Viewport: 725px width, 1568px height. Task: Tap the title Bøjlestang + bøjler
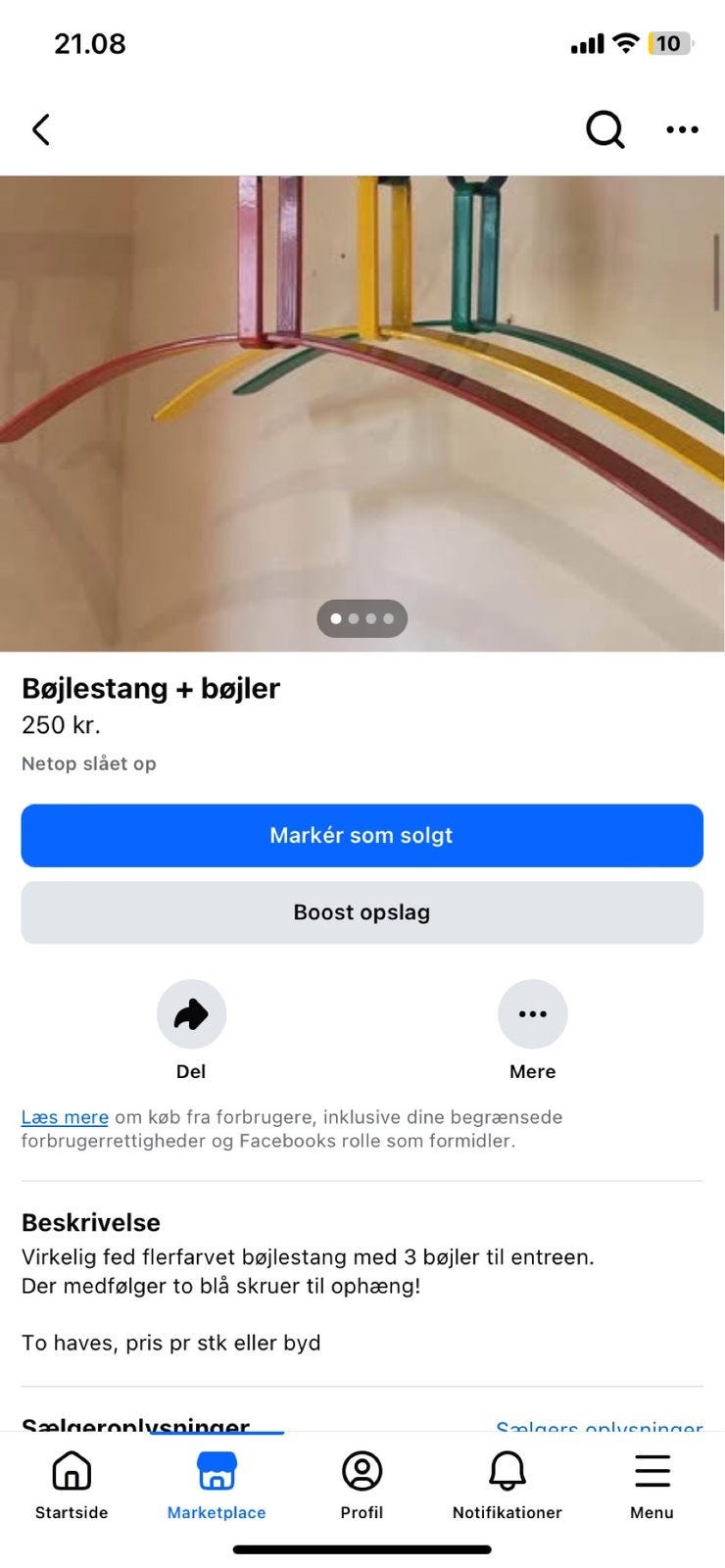151,688
